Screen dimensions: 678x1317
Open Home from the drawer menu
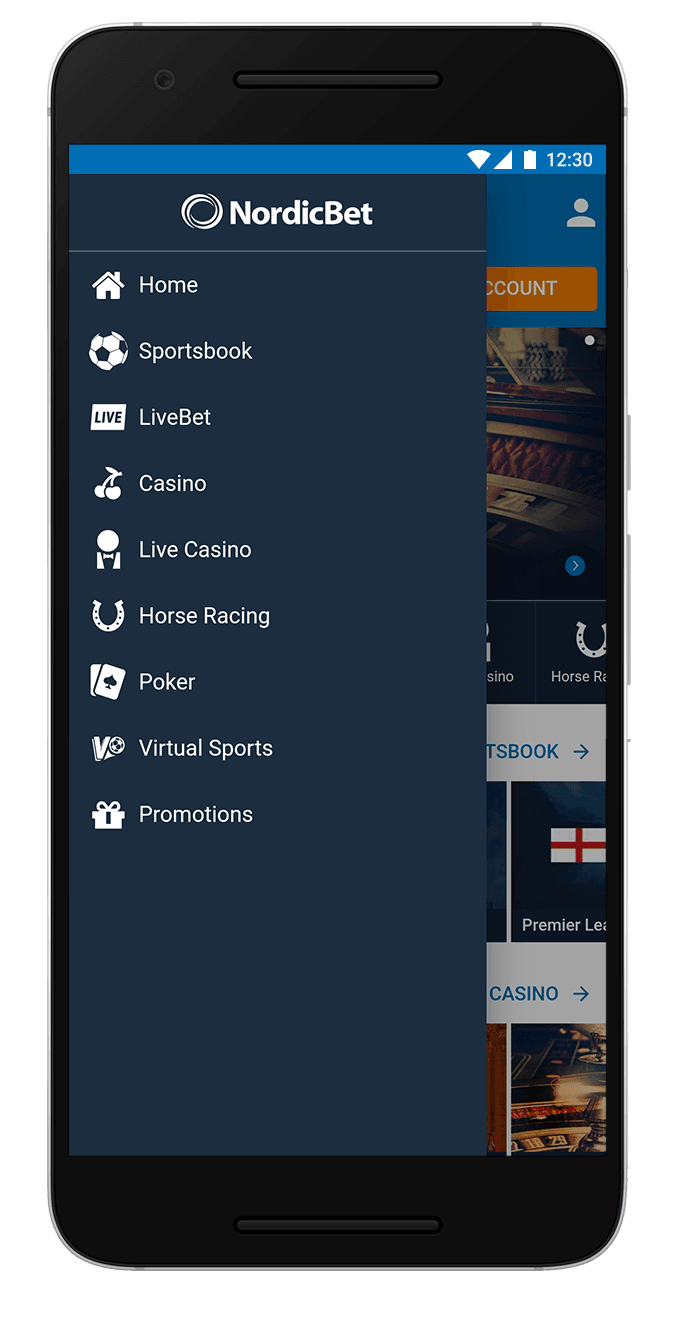167,285
